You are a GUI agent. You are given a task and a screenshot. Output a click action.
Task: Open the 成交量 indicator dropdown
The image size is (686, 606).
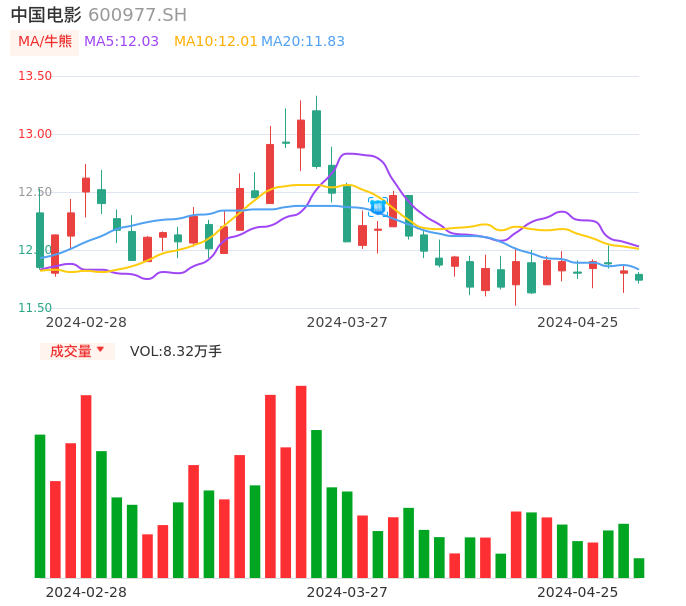pyautogui.click(x=77, y=351)
